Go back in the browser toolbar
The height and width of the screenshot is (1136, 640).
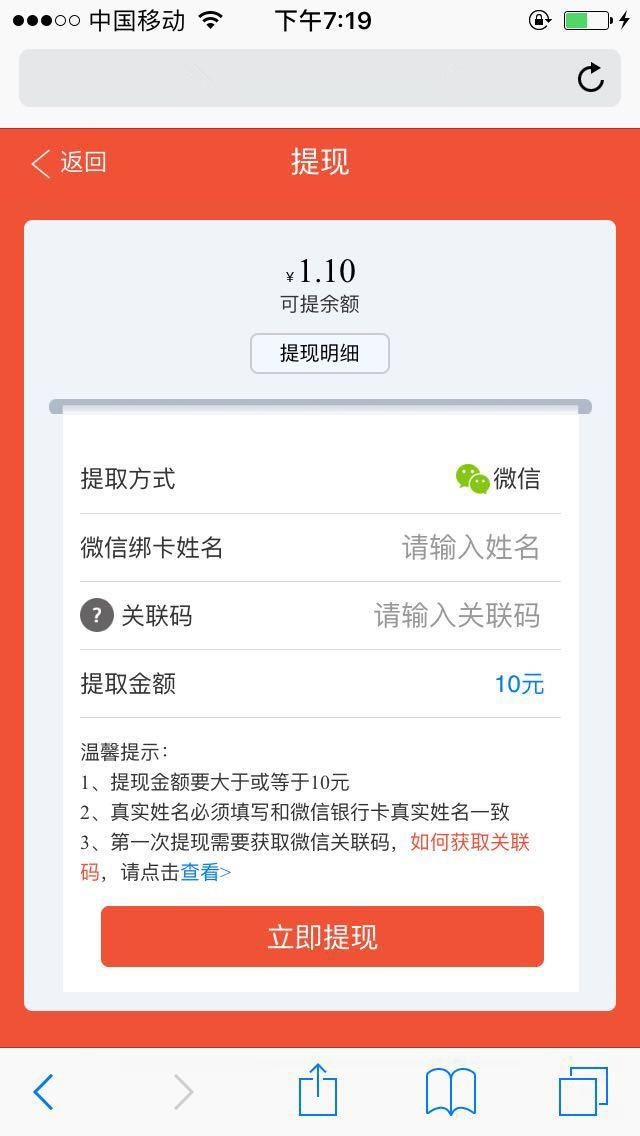(x=43, y=1092)
